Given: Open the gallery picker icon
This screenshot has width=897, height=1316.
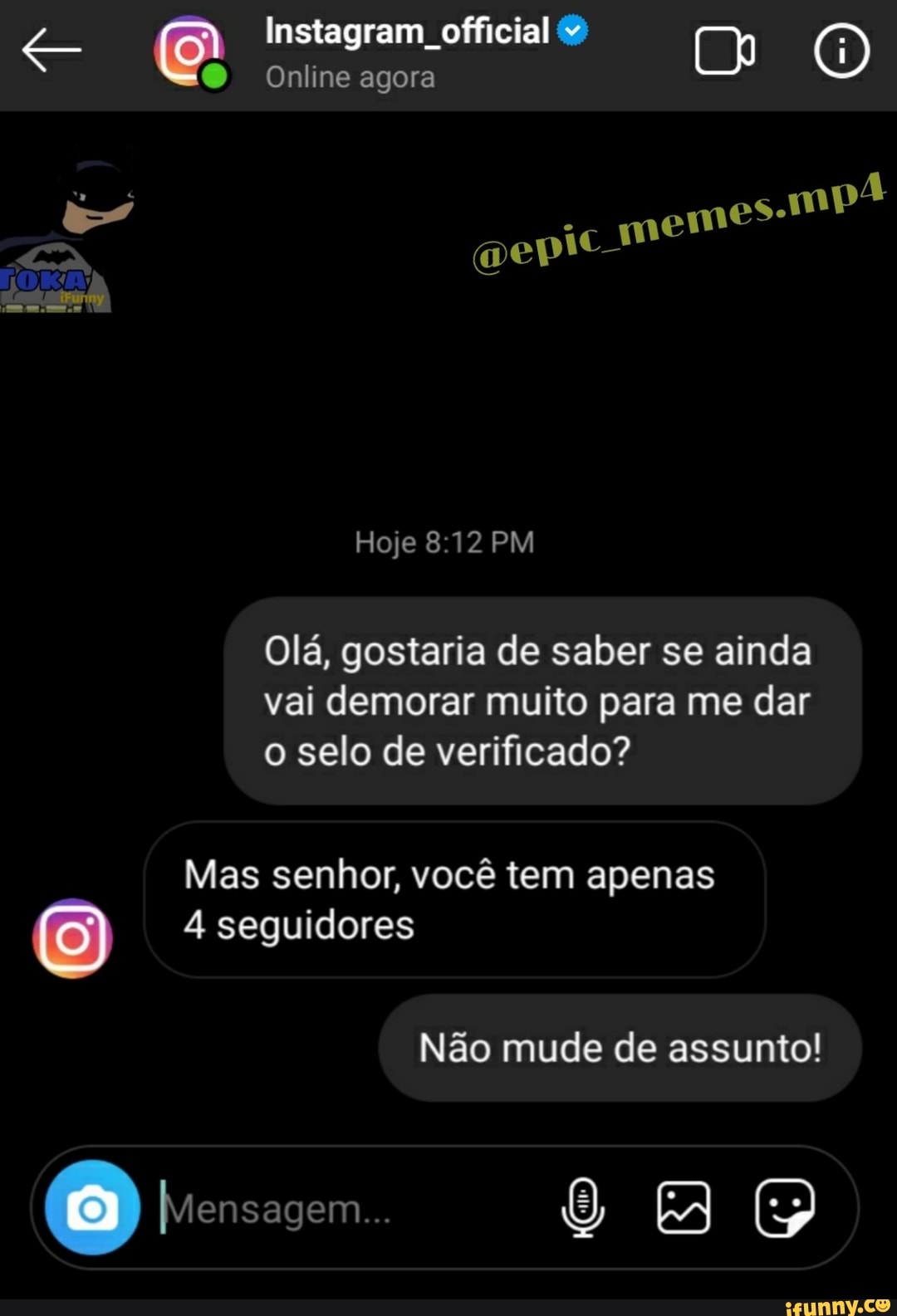Looking at the screenshot, I should click(x=683, y=1208).
